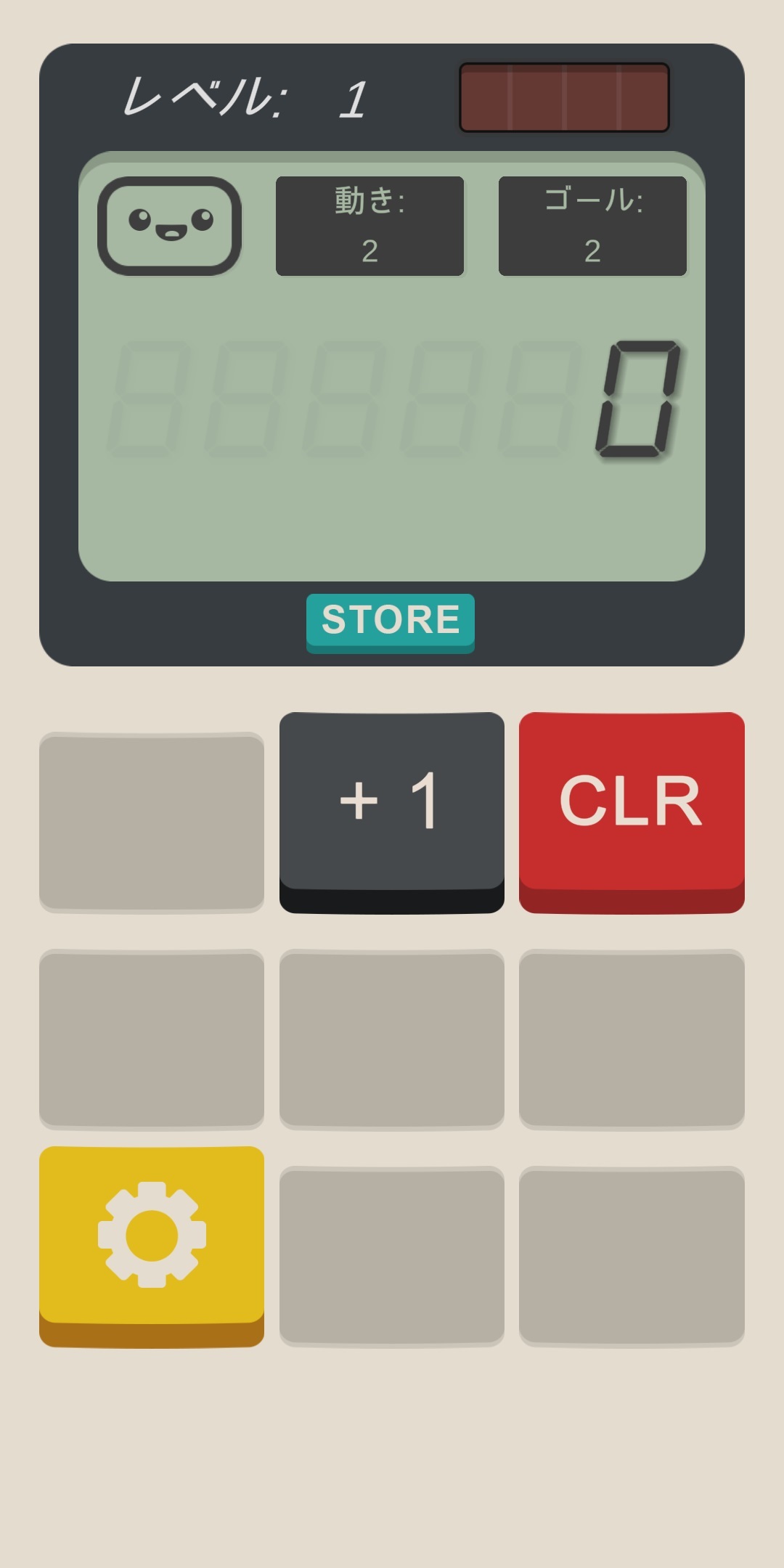Open settings with the gear button

[x=152, y=1246]
